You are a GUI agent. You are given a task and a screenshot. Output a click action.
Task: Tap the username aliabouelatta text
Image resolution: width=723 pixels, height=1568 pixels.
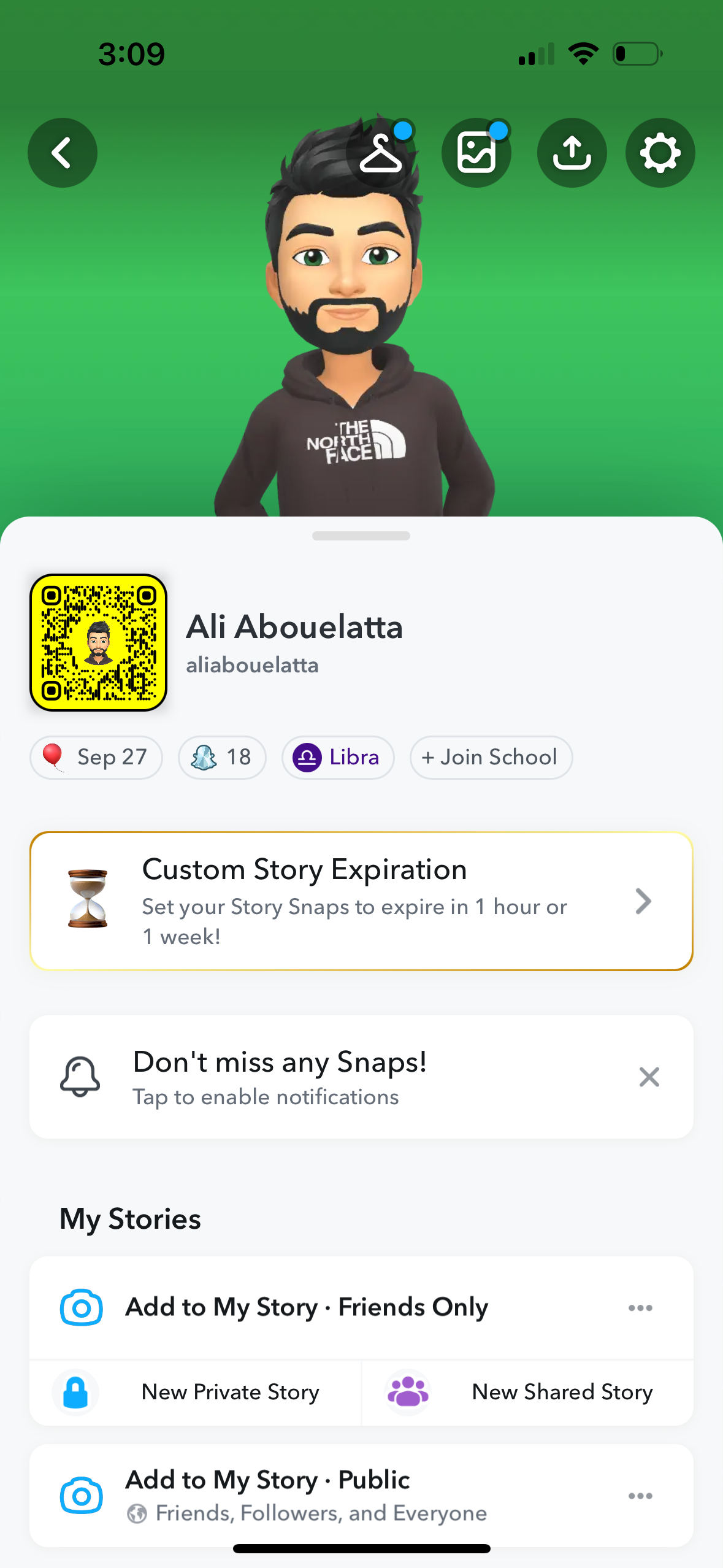(x=253, y=665)
